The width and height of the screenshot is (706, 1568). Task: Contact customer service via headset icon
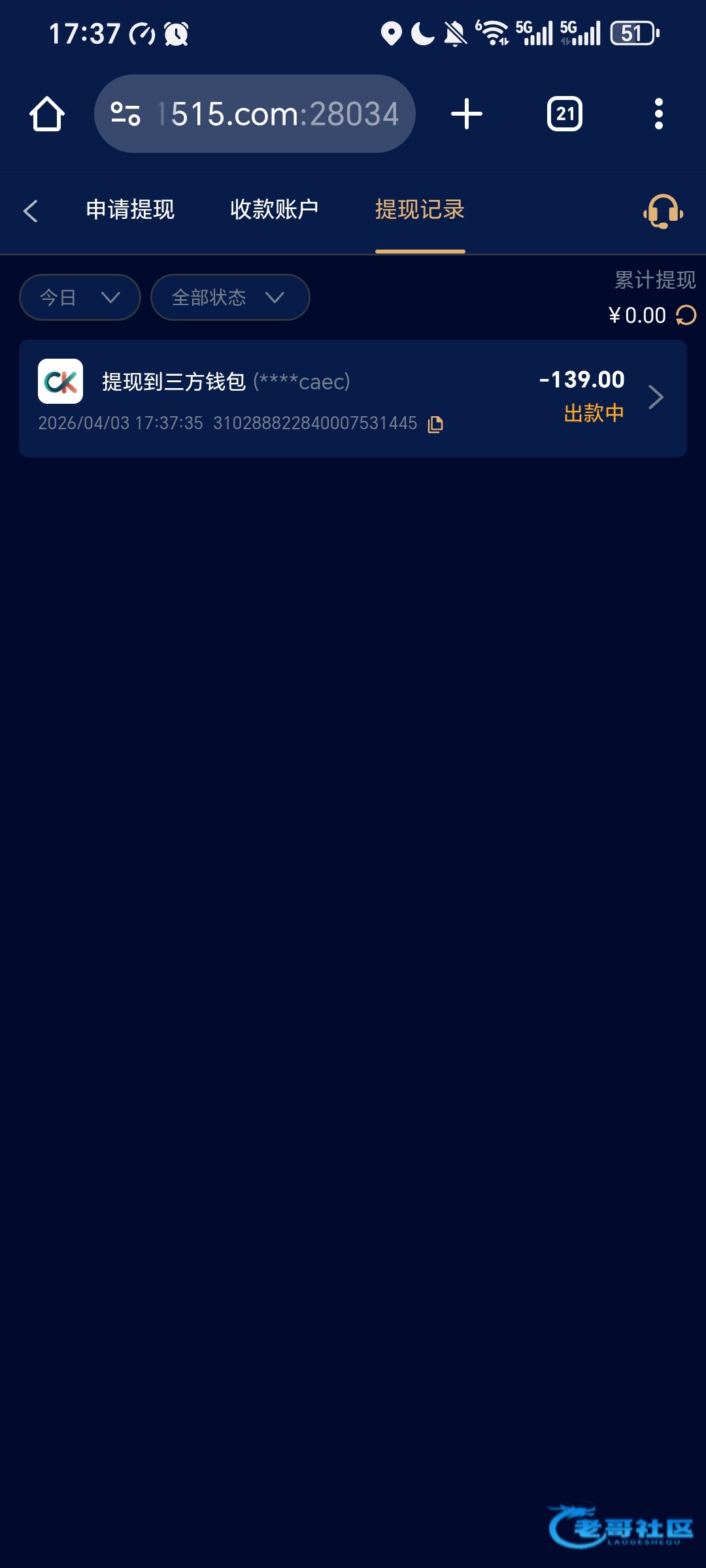663,211
